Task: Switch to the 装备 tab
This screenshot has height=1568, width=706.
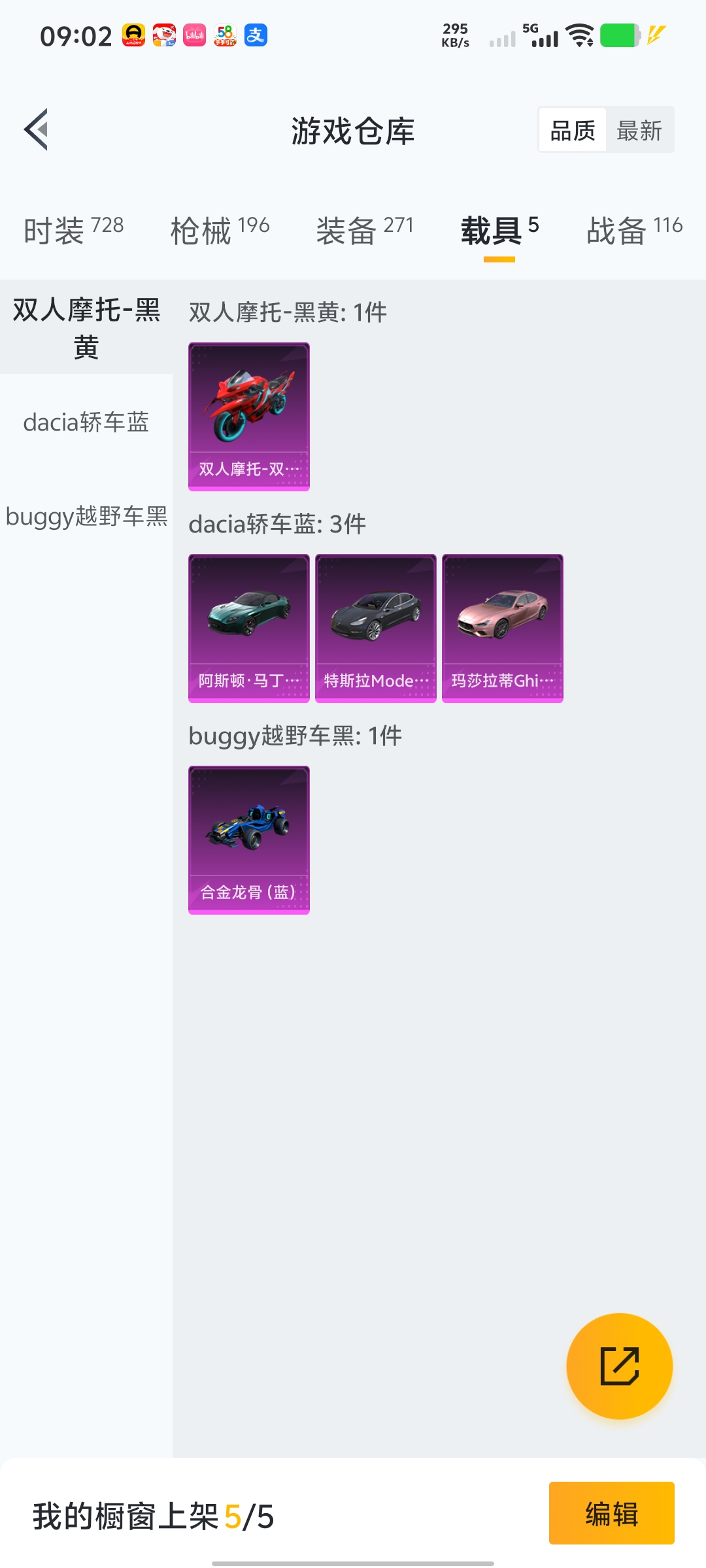Action: pos(365,230)
